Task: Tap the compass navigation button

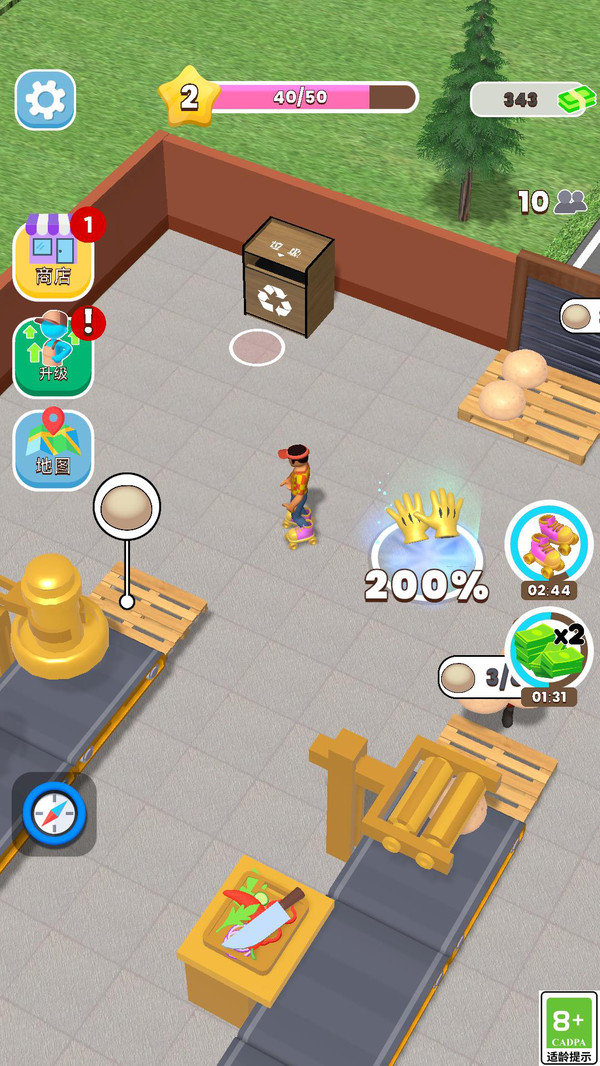Action: pyautogui.click(x=54, y=814)
